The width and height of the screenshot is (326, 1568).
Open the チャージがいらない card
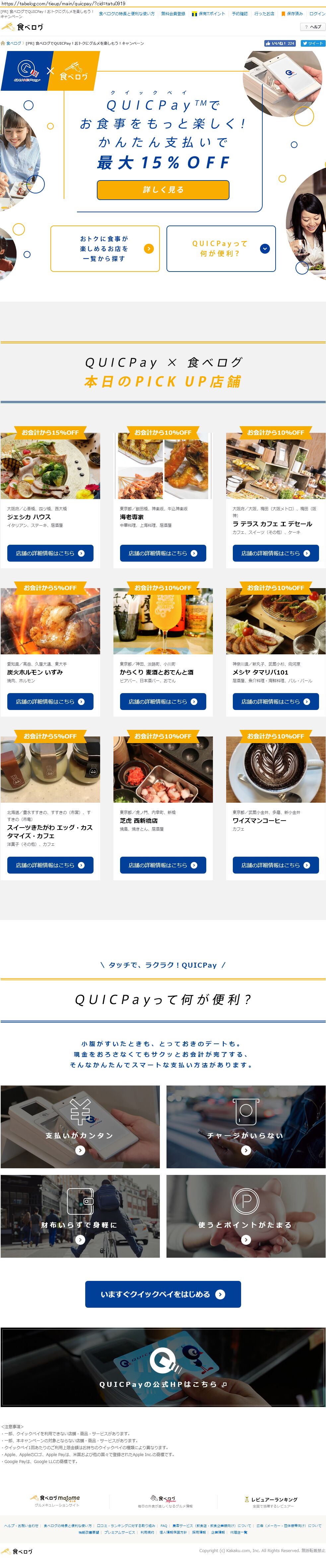pos(245,1126)
